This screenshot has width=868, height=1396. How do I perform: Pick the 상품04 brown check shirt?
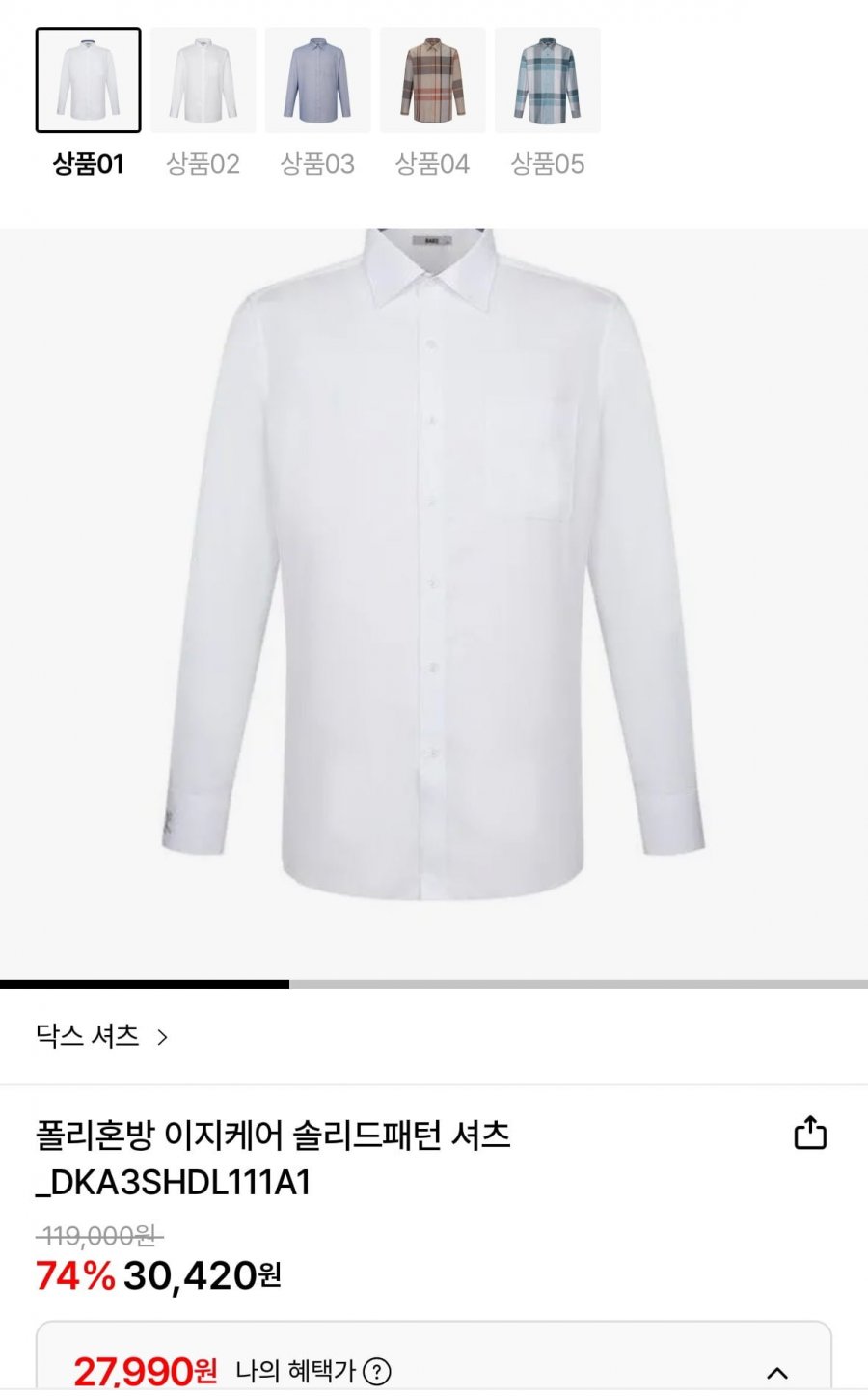(432, 80)
